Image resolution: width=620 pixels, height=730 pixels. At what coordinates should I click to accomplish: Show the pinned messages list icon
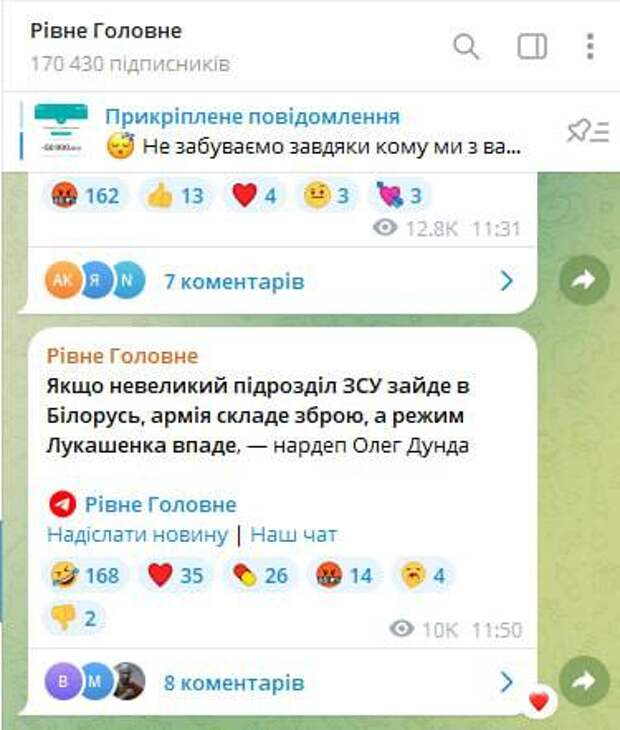588,131
